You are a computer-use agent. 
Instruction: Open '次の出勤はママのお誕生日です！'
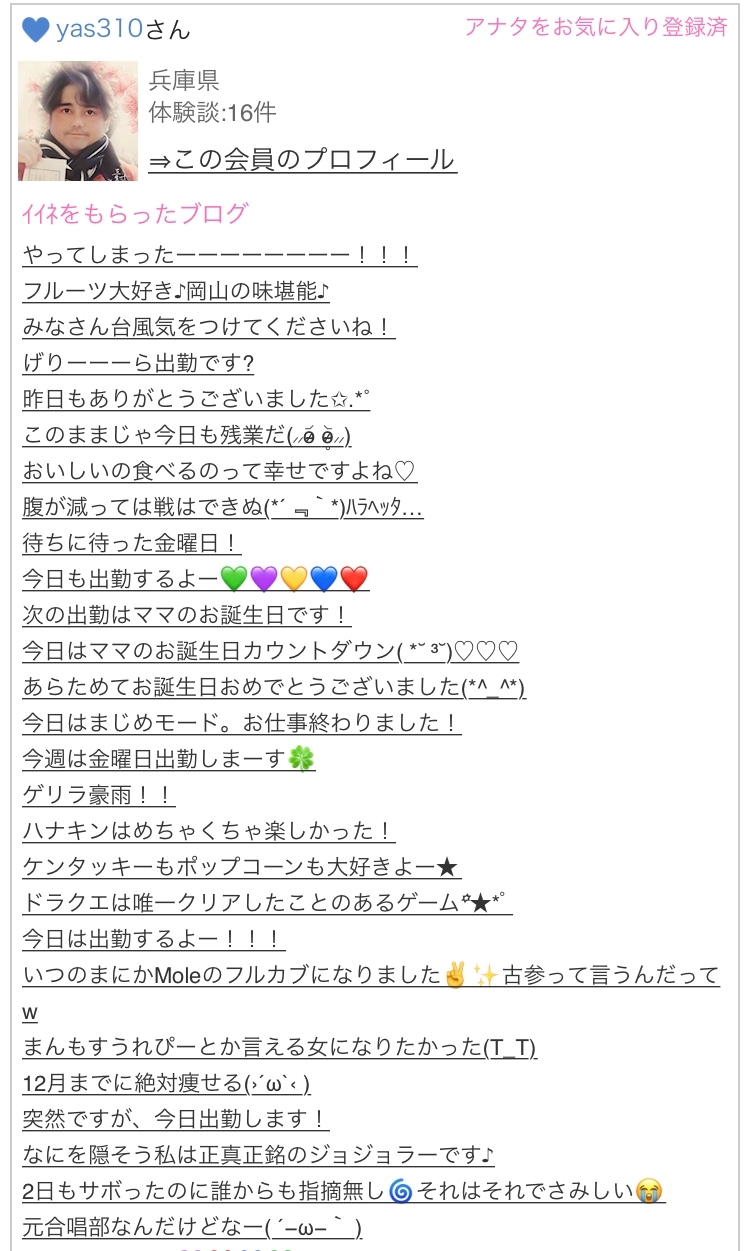coord(187,615)
